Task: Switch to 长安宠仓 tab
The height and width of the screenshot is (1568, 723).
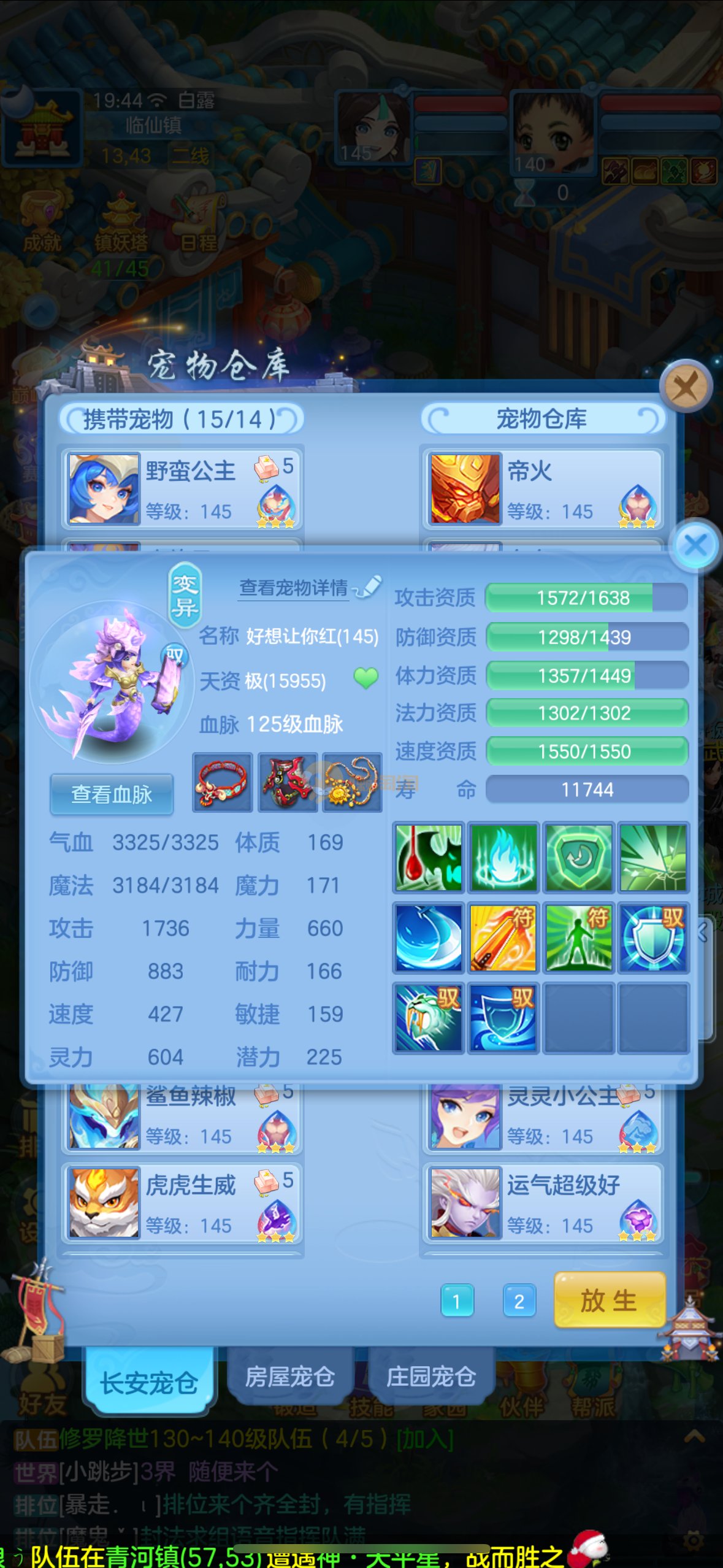Action: 149,1383
